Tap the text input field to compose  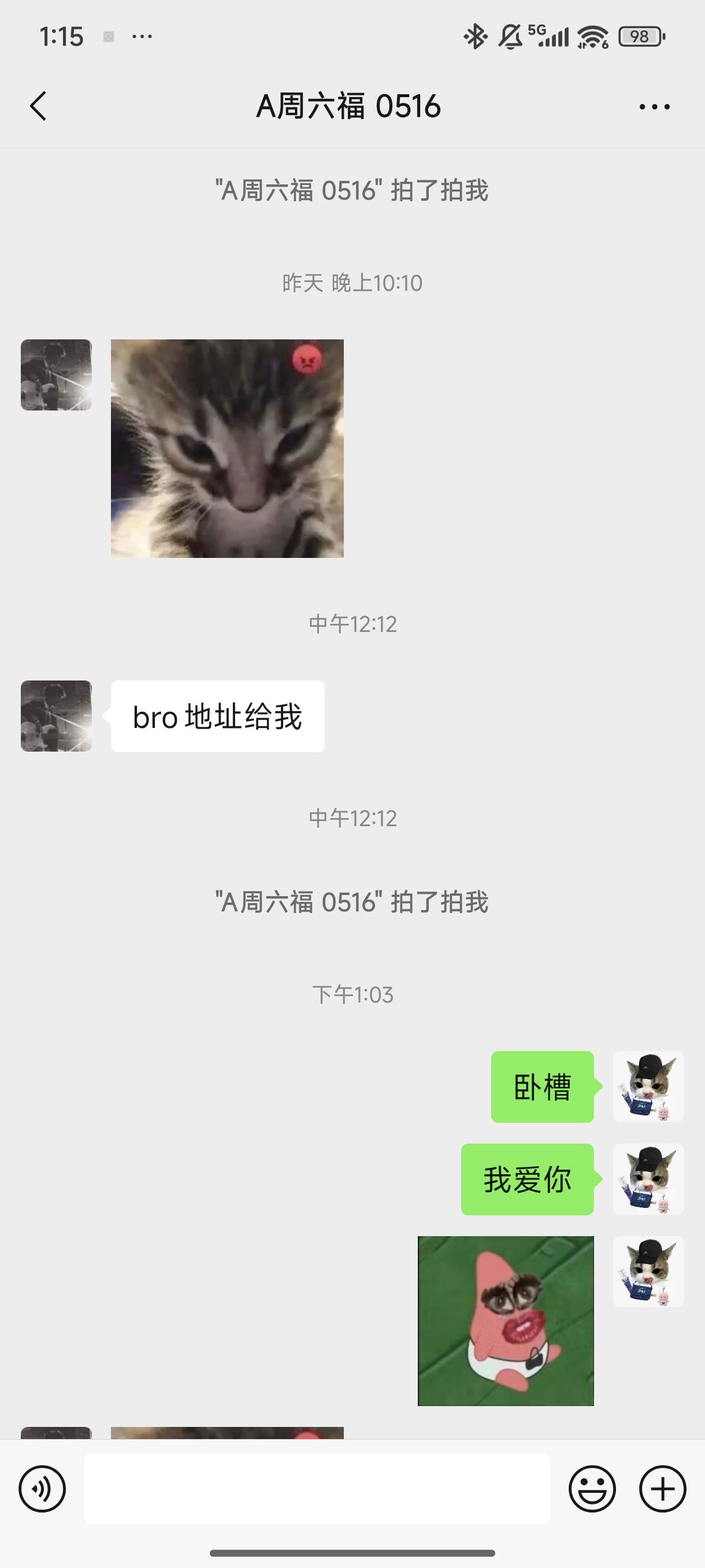[316, 1490]
